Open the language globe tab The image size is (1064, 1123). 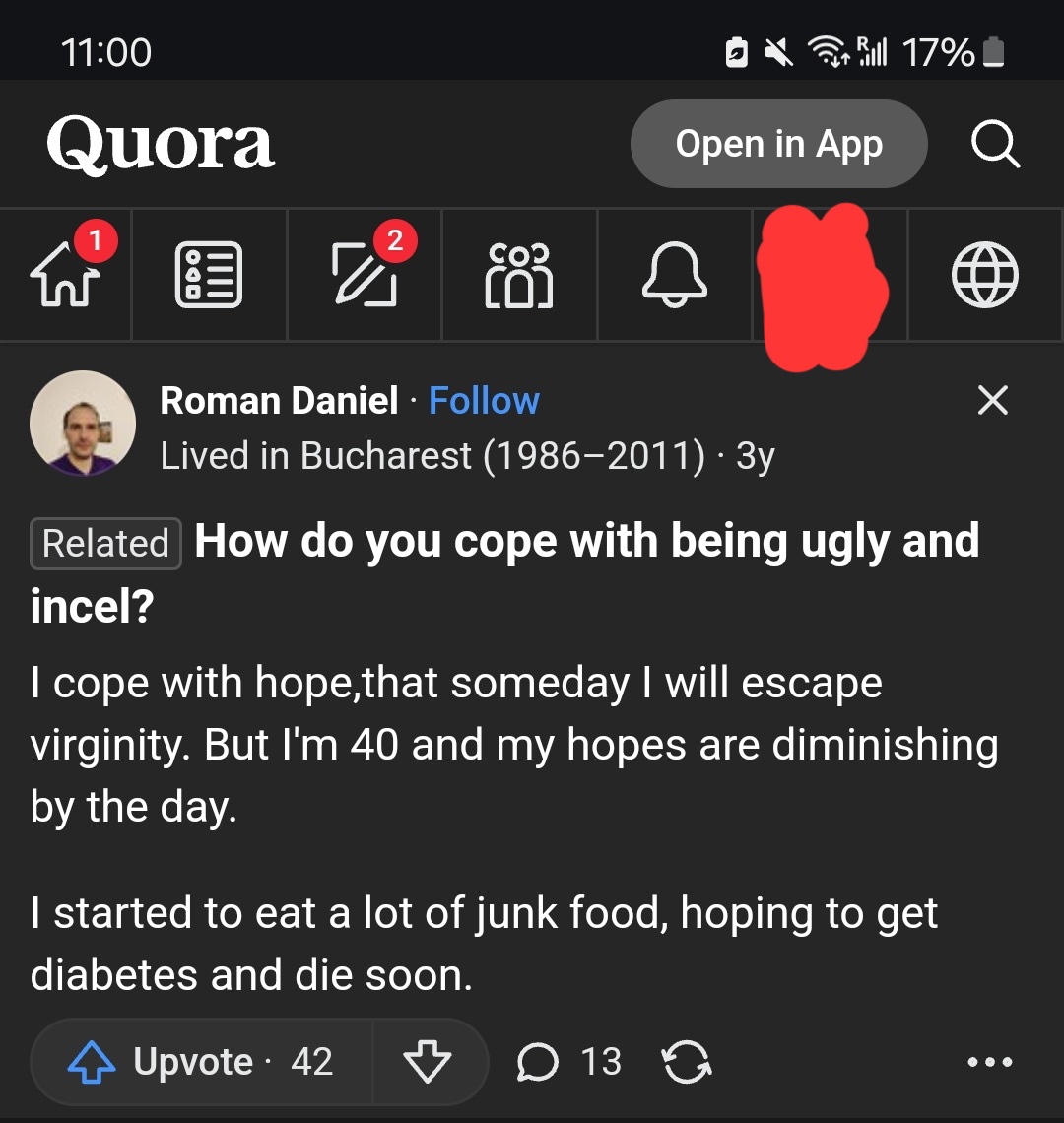click(x=985, y=274)
